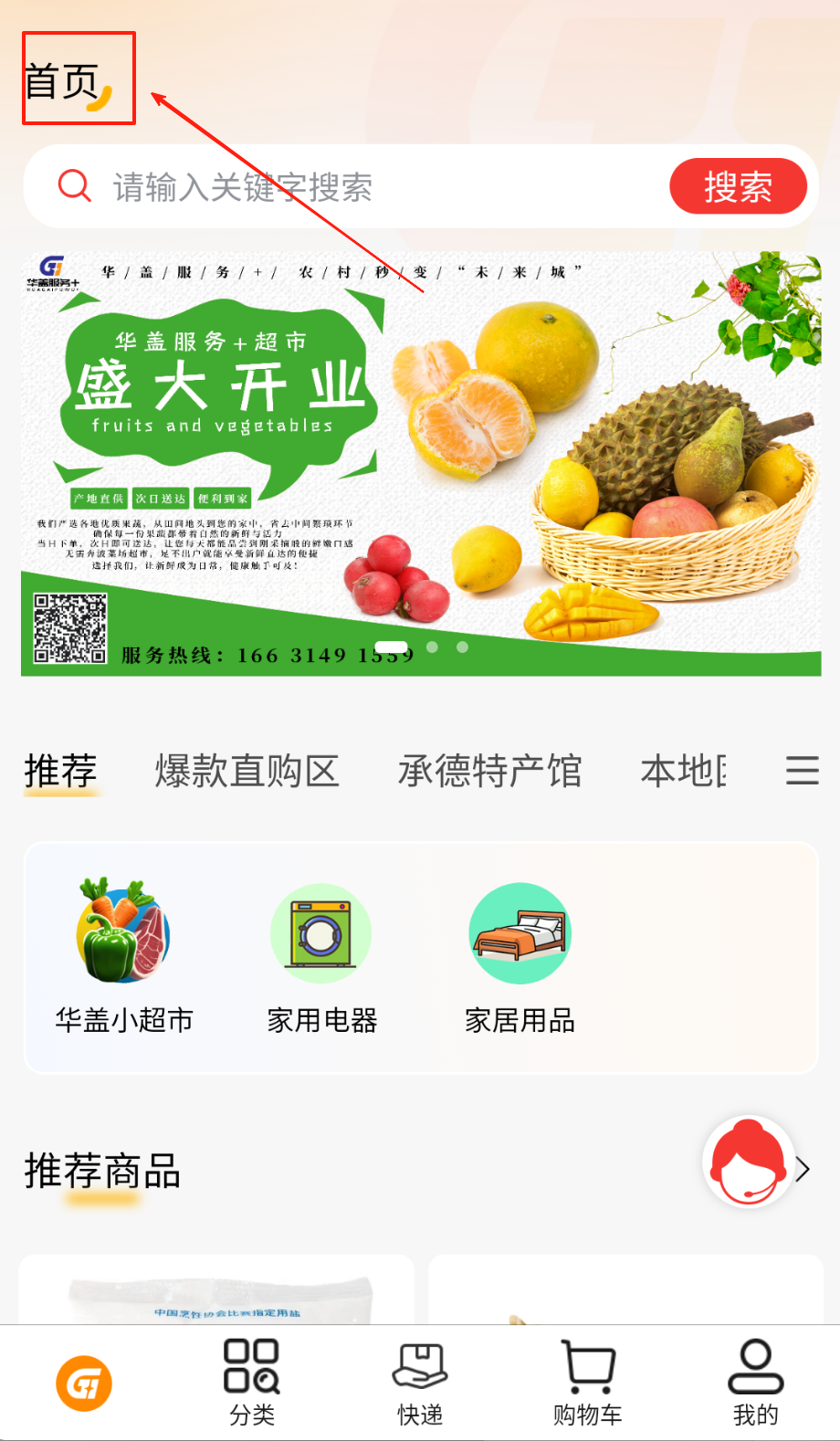This screenshot has height=1441, width=840.
Task: Open the 快递 tab
Action: pyautogui.click(x=420, y=1383)
